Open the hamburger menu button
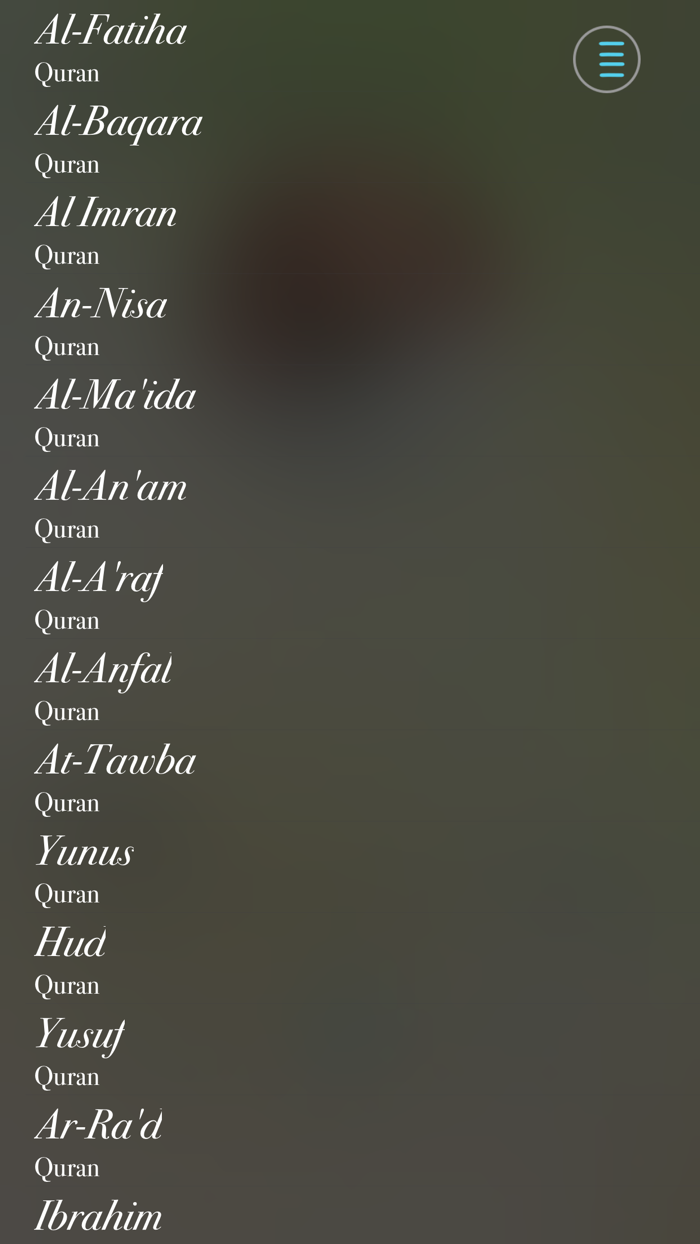The image size is (700, 1244). (606, 59)
